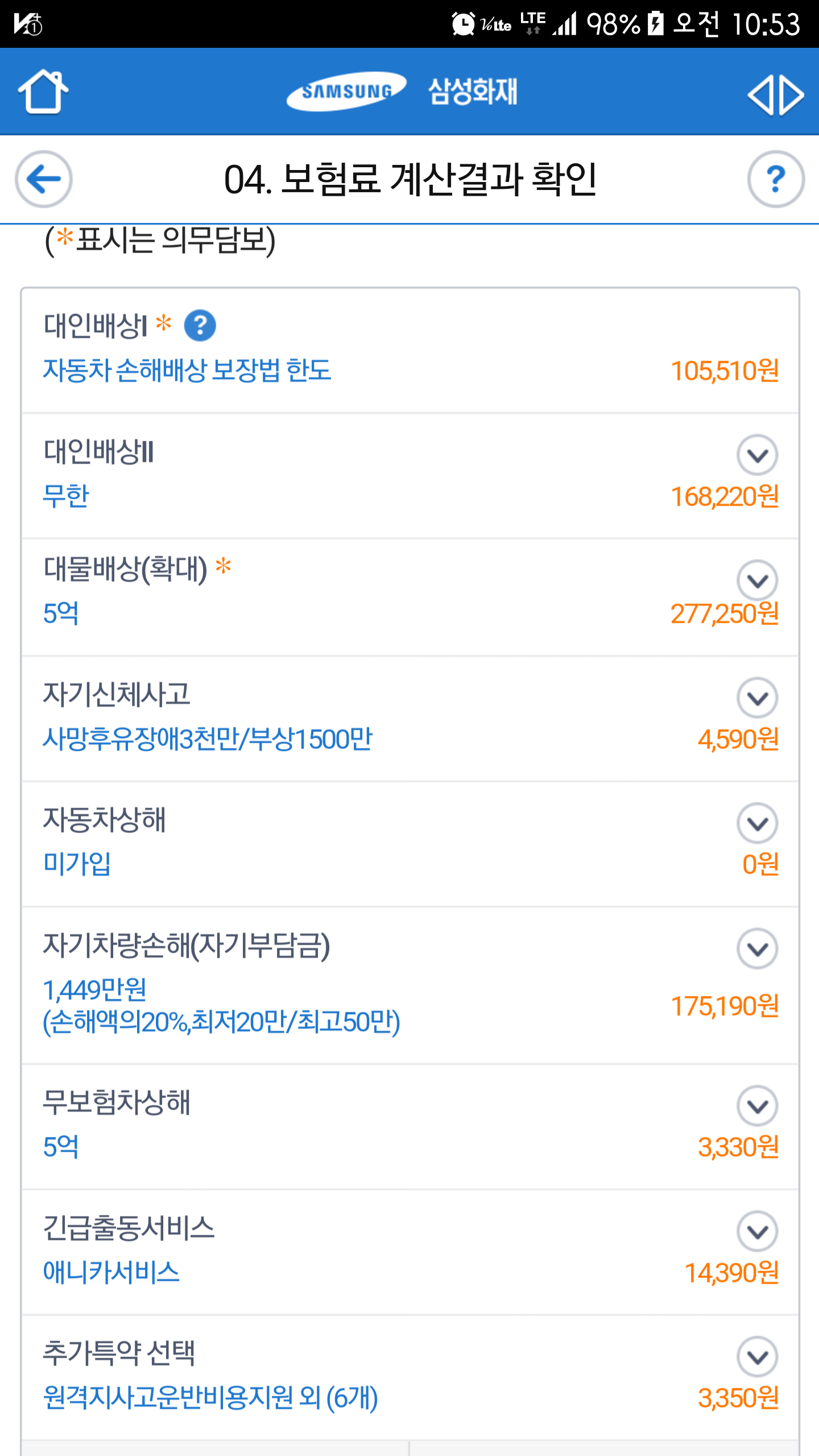Go back to the previous step
819x1456 pixels.
[43, 179]
